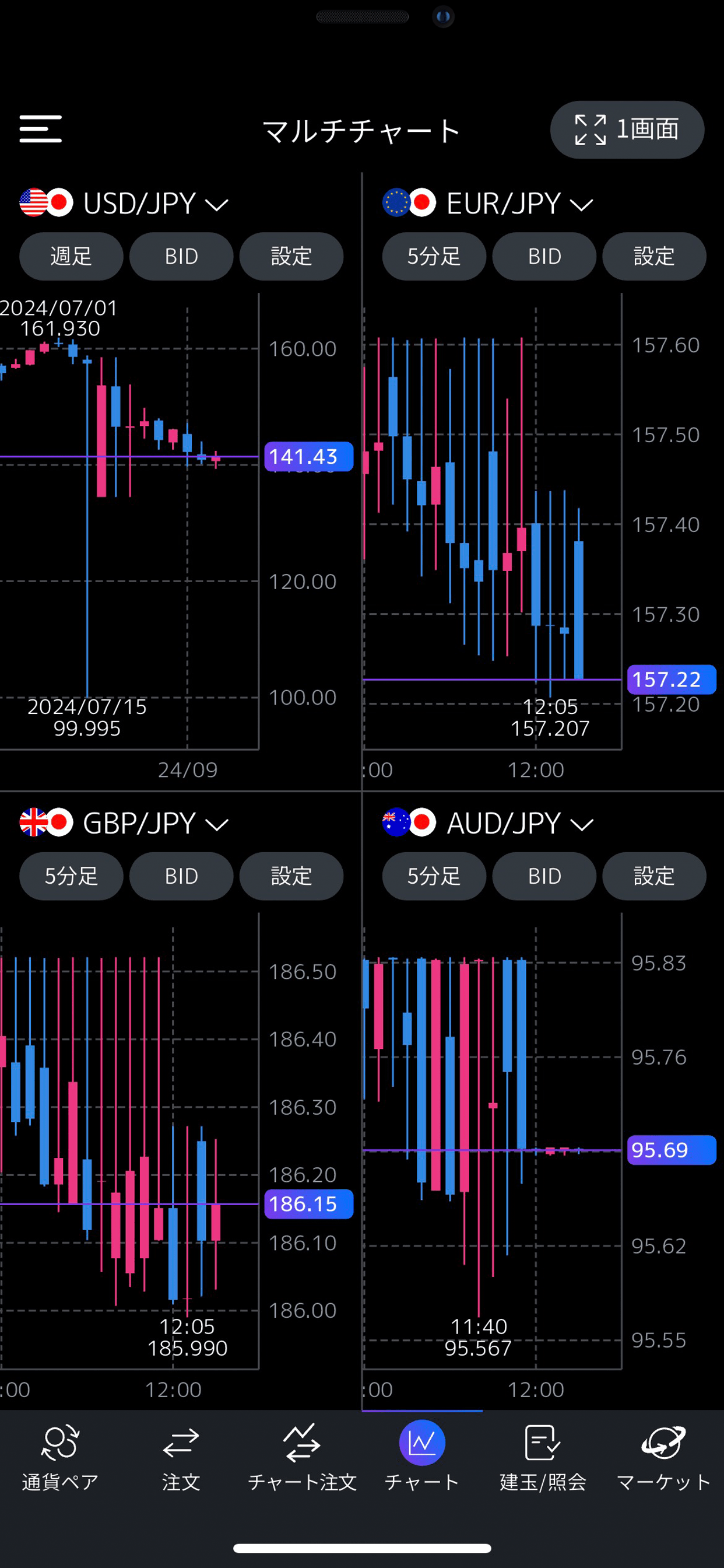Image resolution: width=724 pixels, height=1568 pixels.
Task: Switch to 1画面 single chart view
Action: point(627,129)
